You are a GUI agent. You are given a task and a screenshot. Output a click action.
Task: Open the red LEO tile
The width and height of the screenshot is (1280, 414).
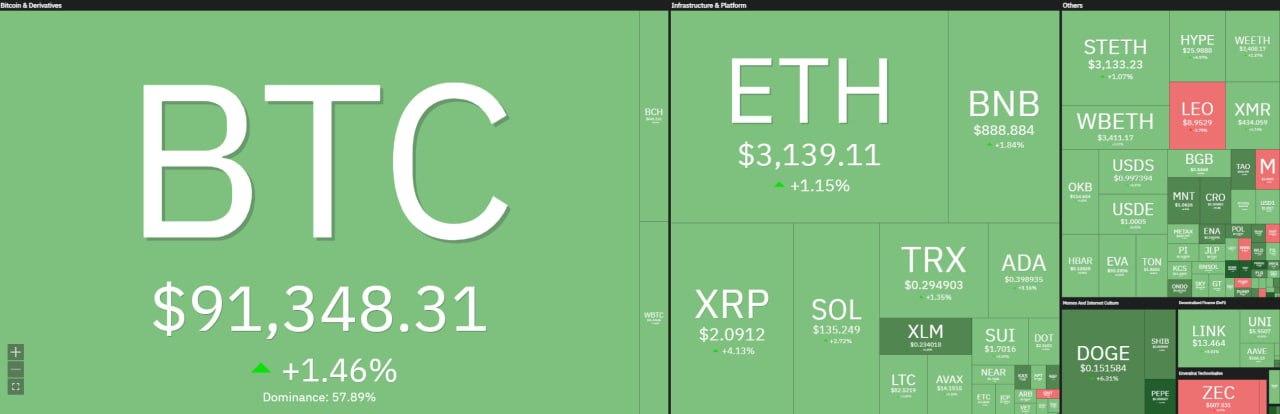coord(1197,115)
